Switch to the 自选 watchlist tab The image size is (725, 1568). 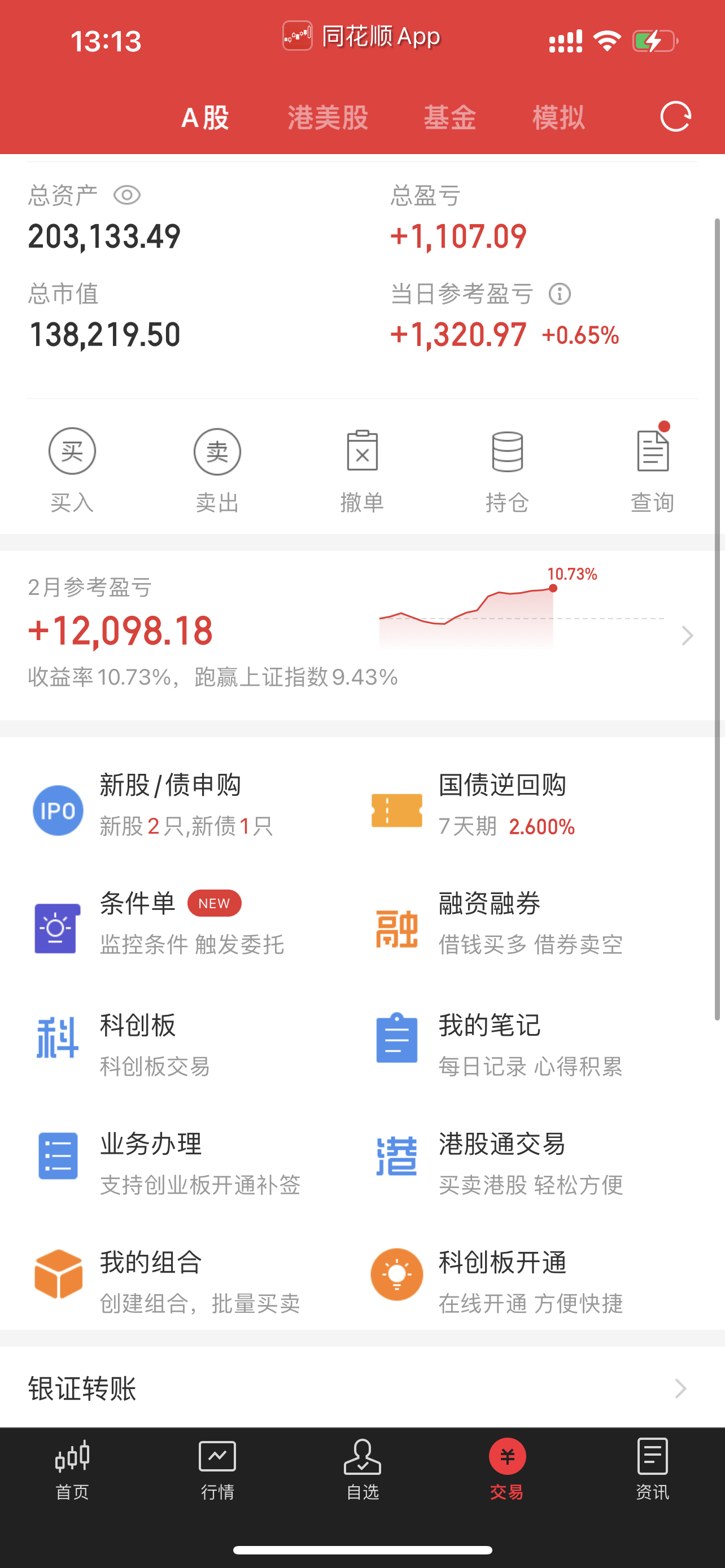(x=362, y=1470)
